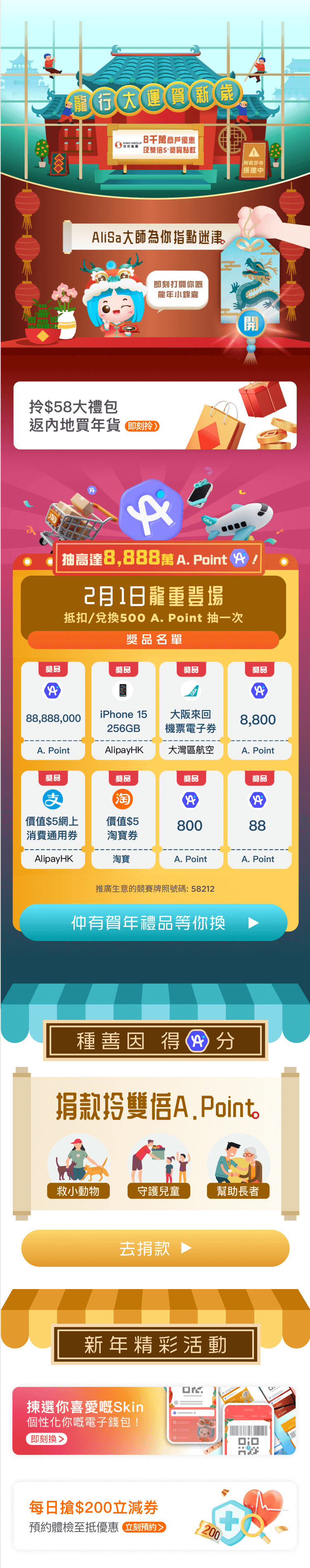Image resolution: width=310 pixels, height=1568 pixels.
Task: Tap the 即刻拎 button
Action: [x=142, y=426]
